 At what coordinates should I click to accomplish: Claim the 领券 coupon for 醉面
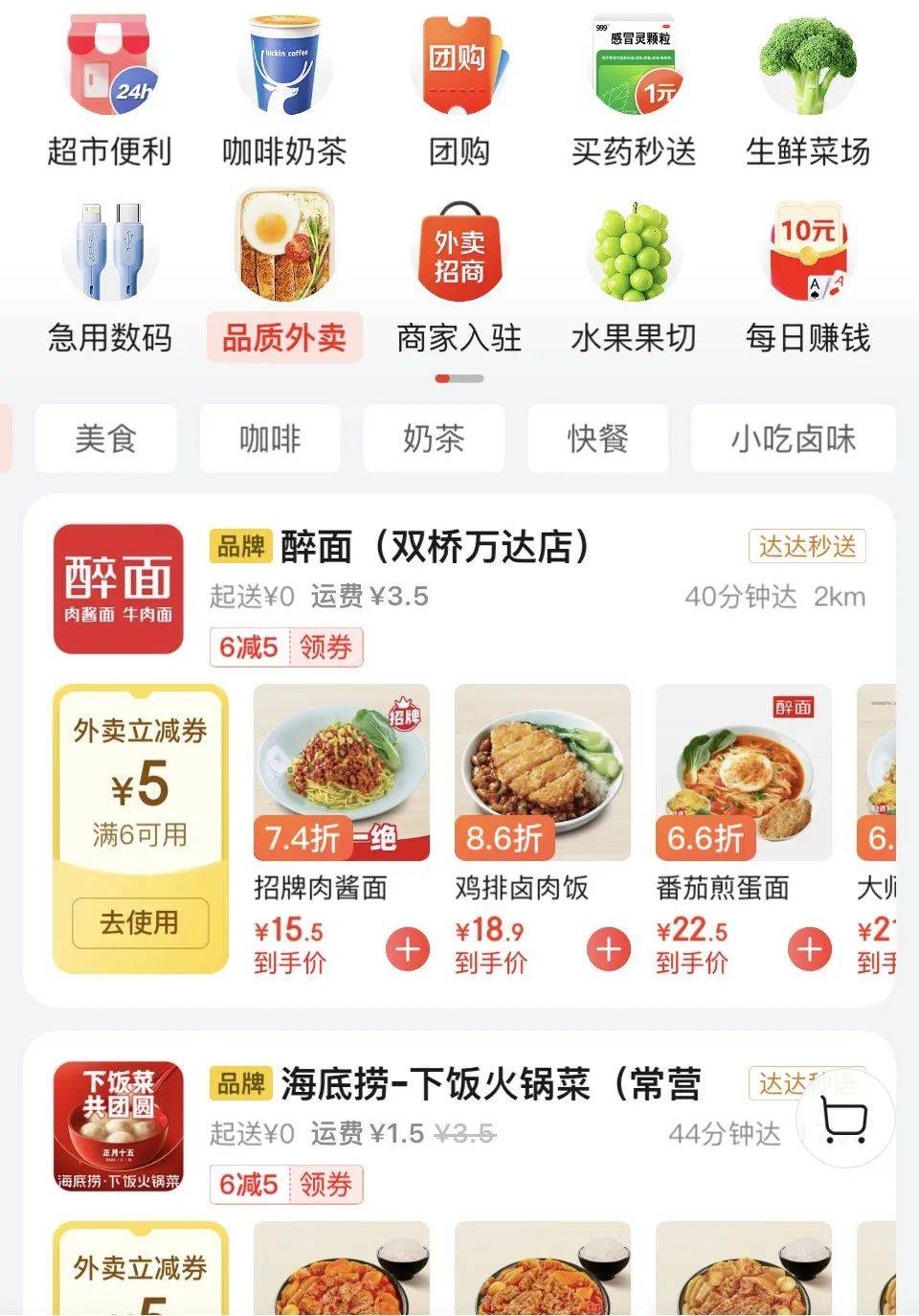pyautogui.click(x=326, y=647)
